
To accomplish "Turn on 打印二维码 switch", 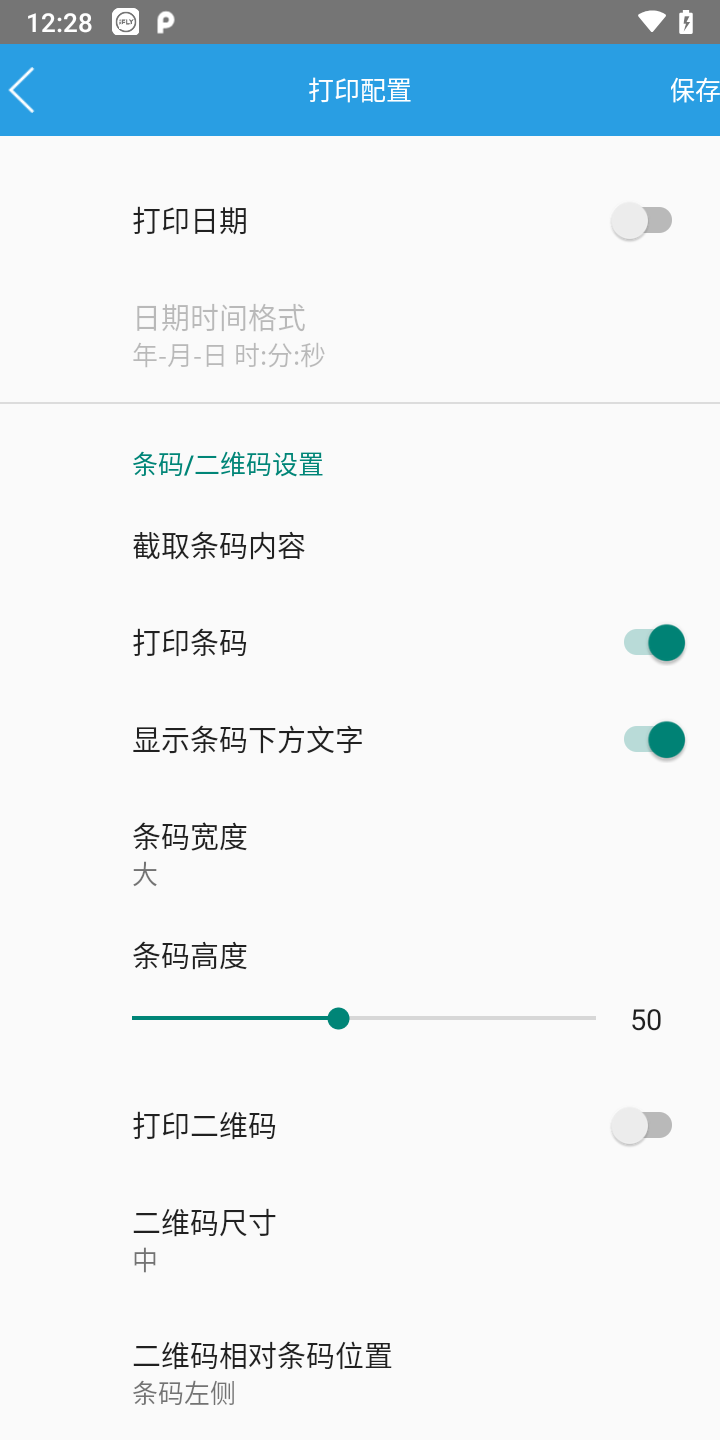I will (641, 1126).
